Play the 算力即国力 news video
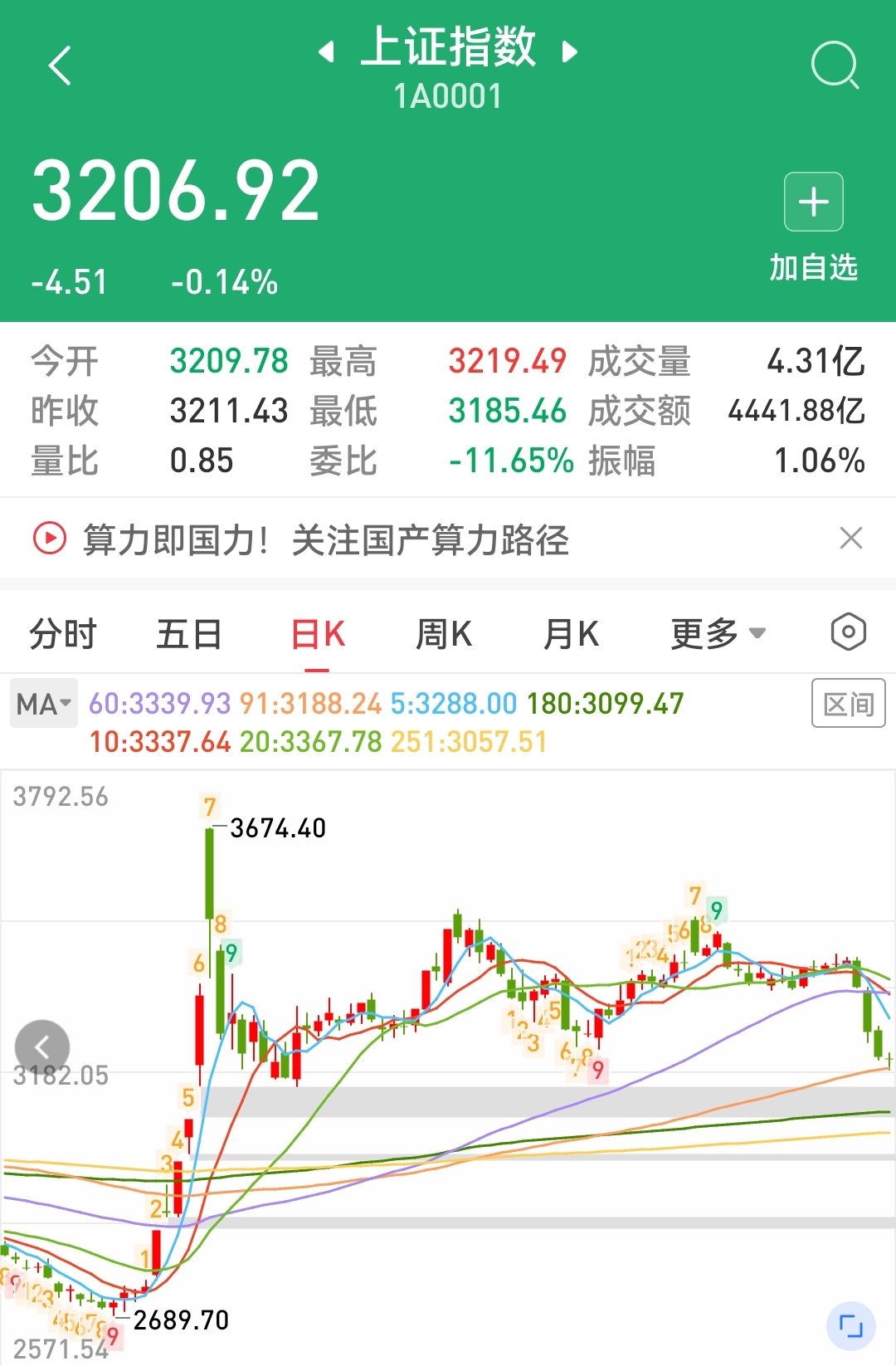 51,538
